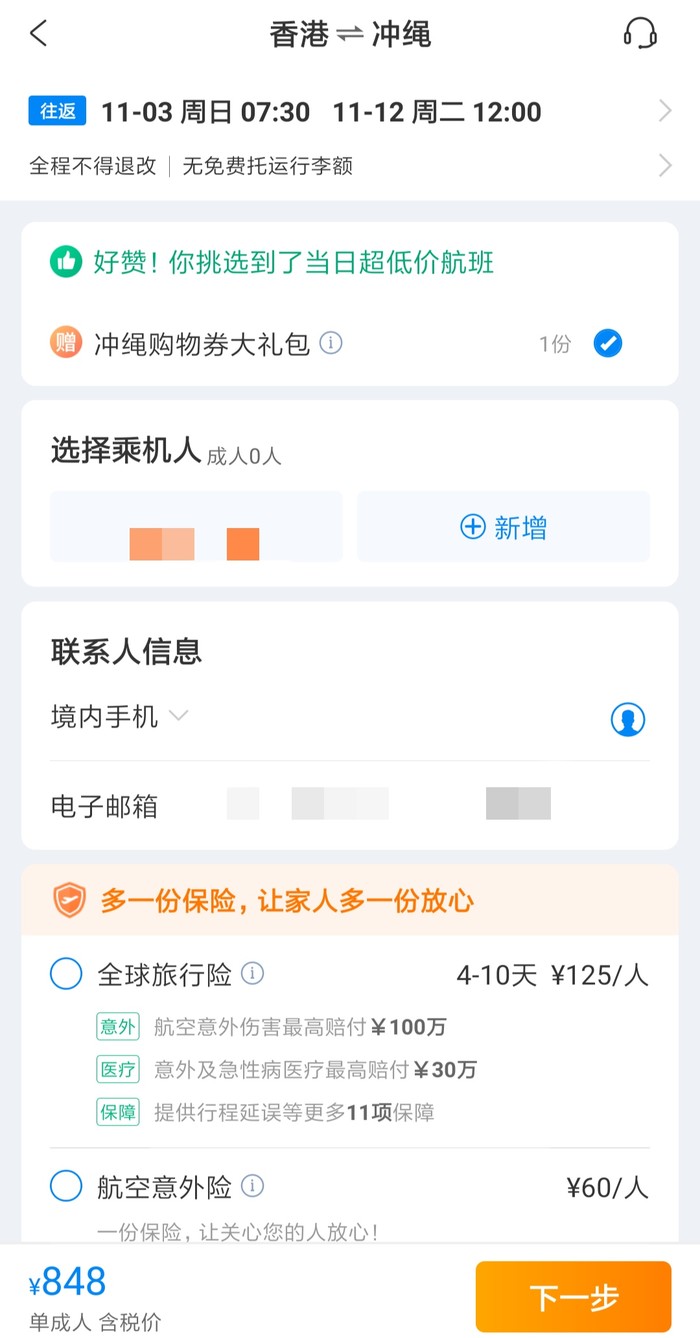The image size is (700, 1338).
Task: Select the 全球旅行险 insurance option
Action: pos(66,974)
